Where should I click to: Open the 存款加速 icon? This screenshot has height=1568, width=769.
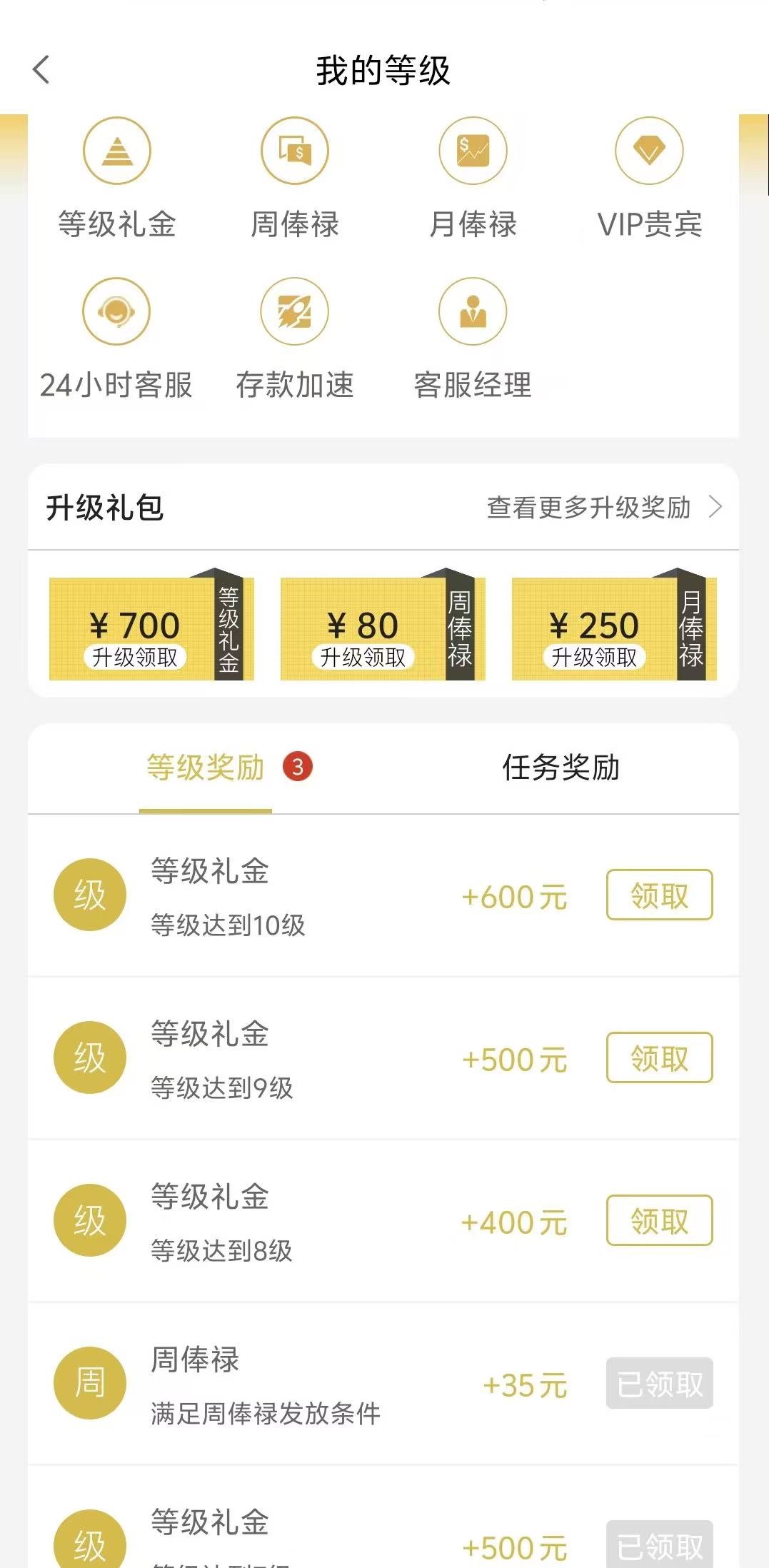pyautogui.click(x=294, y=312)
